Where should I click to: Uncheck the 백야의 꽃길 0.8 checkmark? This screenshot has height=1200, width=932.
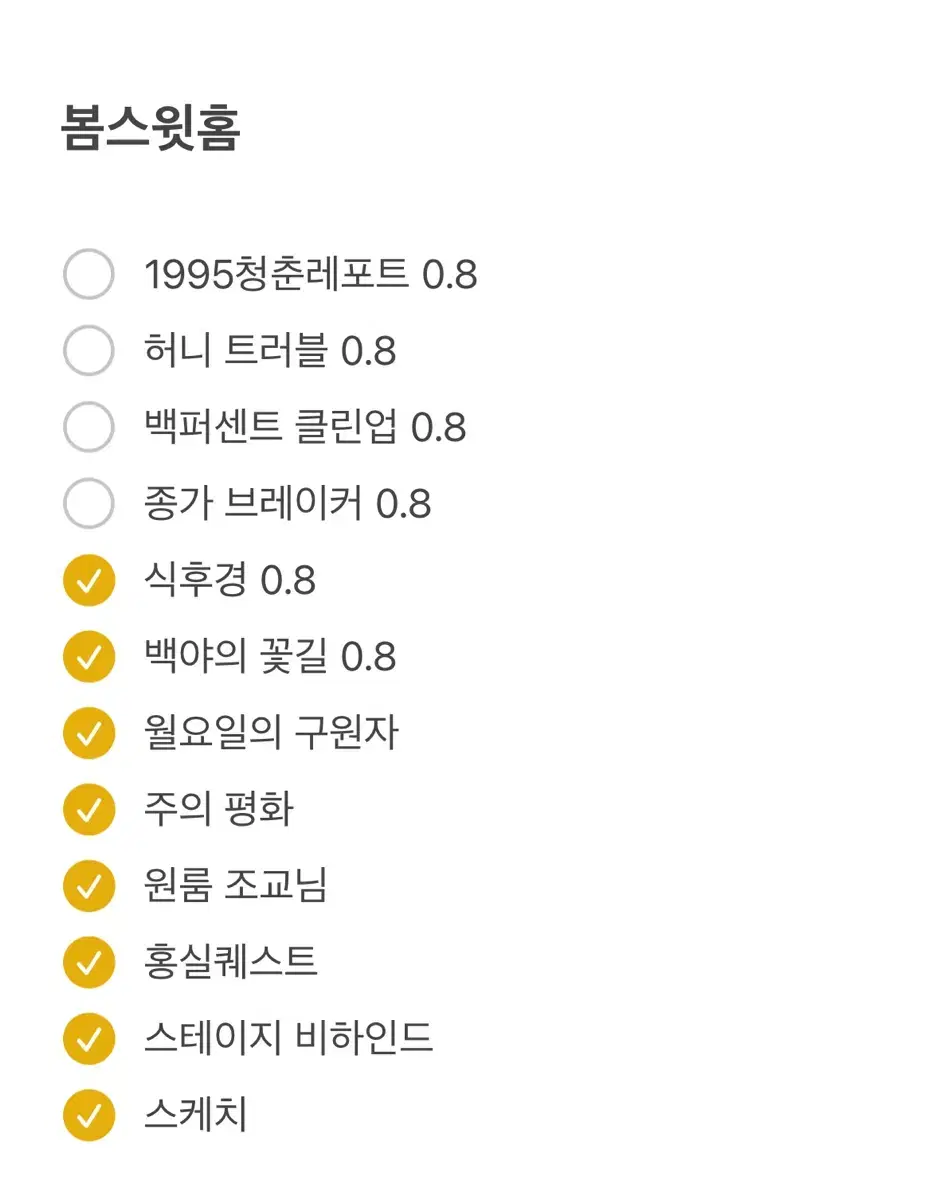(88, 656)
